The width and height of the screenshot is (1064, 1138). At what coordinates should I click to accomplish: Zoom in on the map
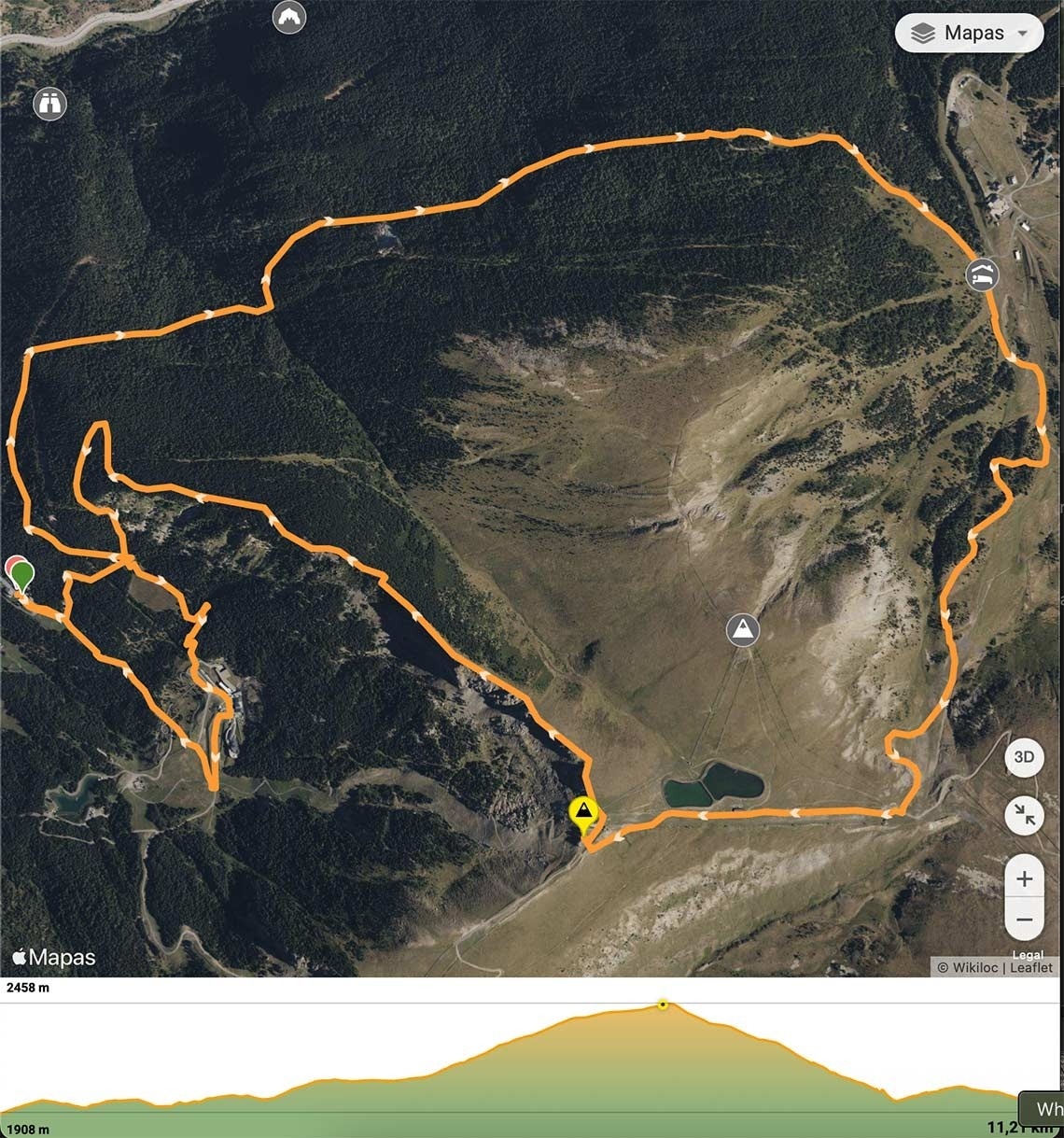pos(1024,878)
